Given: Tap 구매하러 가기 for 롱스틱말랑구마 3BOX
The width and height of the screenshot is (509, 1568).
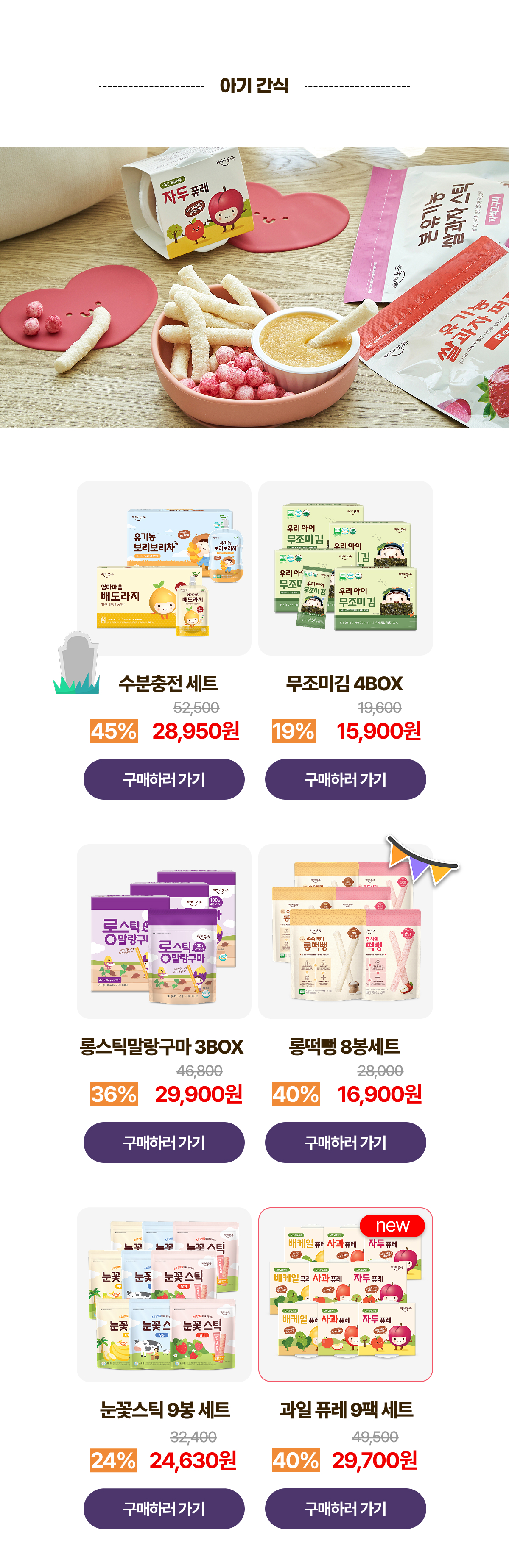Looking at the screenshot, I should [163, 1142].
